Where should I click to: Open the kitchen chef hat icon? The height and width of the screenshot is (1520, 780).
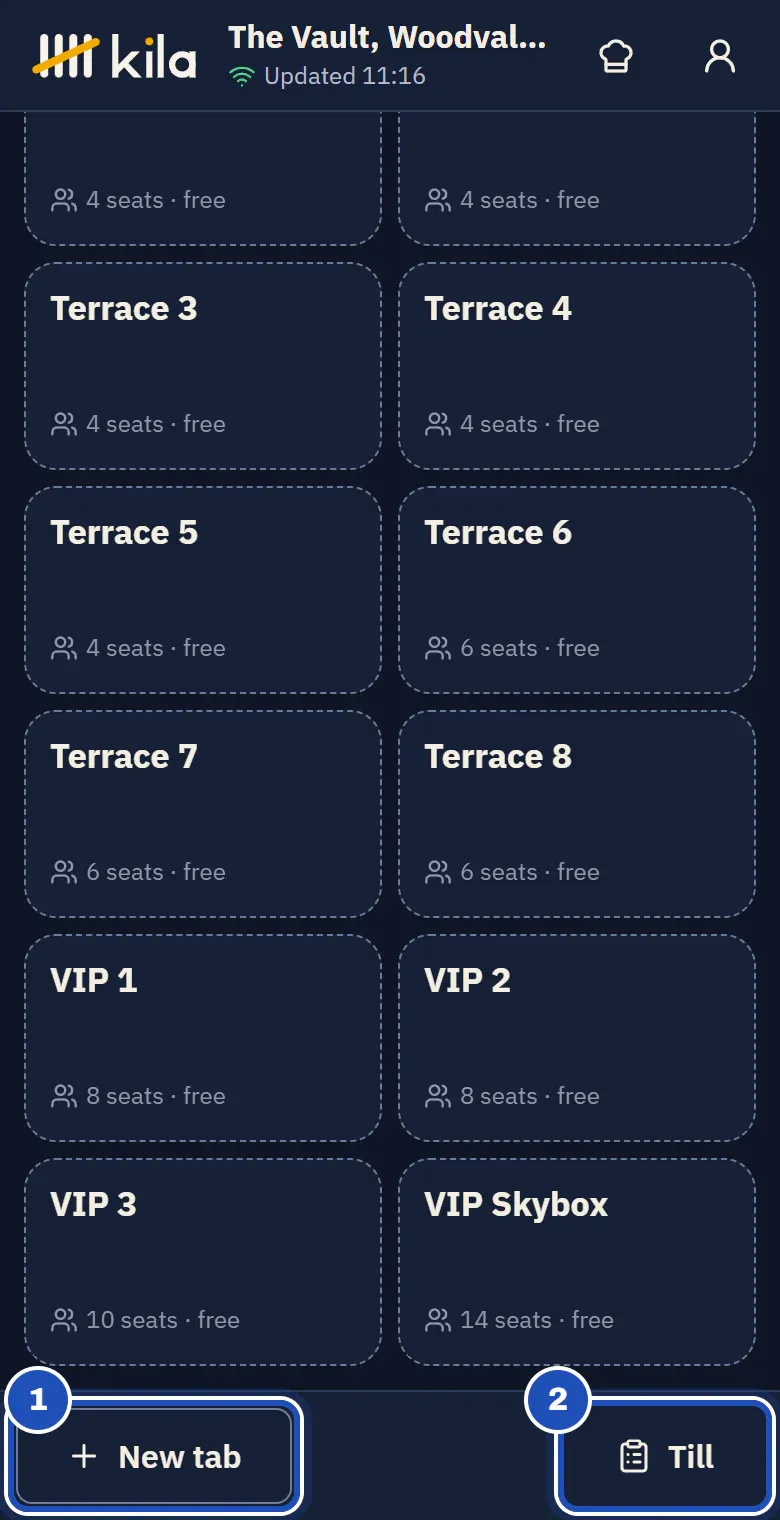[x=616, y=56]
